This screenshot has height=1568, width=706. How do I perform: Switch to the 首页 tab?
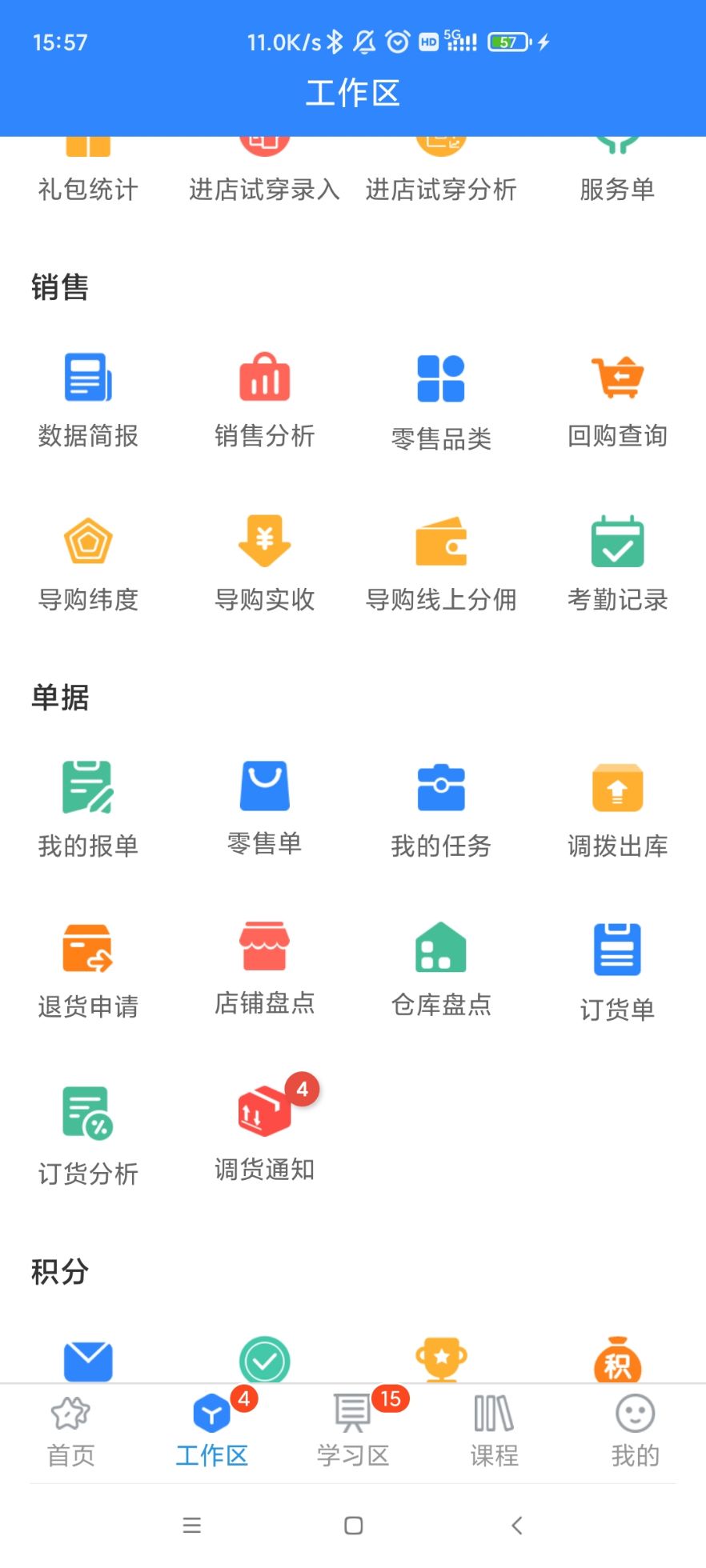[71, 1432]
